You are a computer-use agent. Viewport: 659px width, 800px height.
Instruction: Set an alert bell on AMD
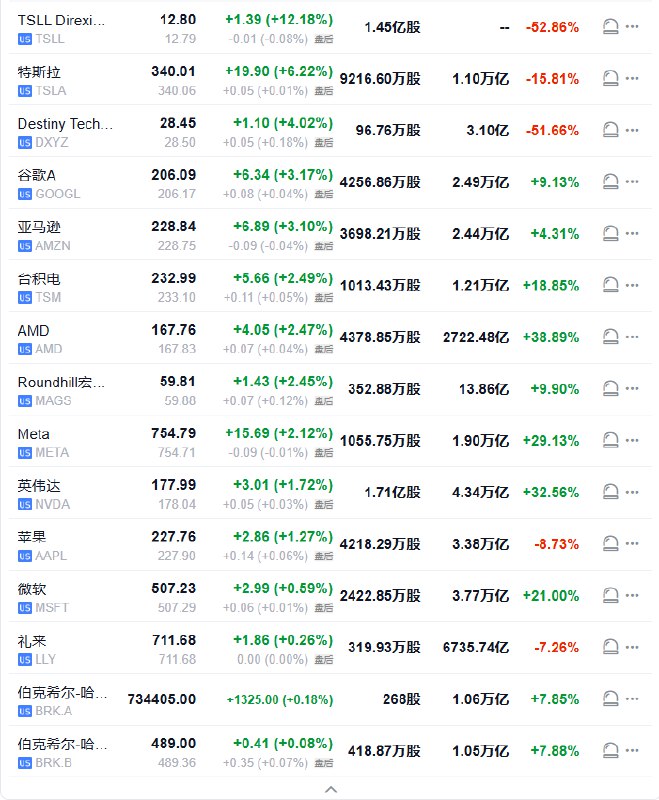coord(610,337)
